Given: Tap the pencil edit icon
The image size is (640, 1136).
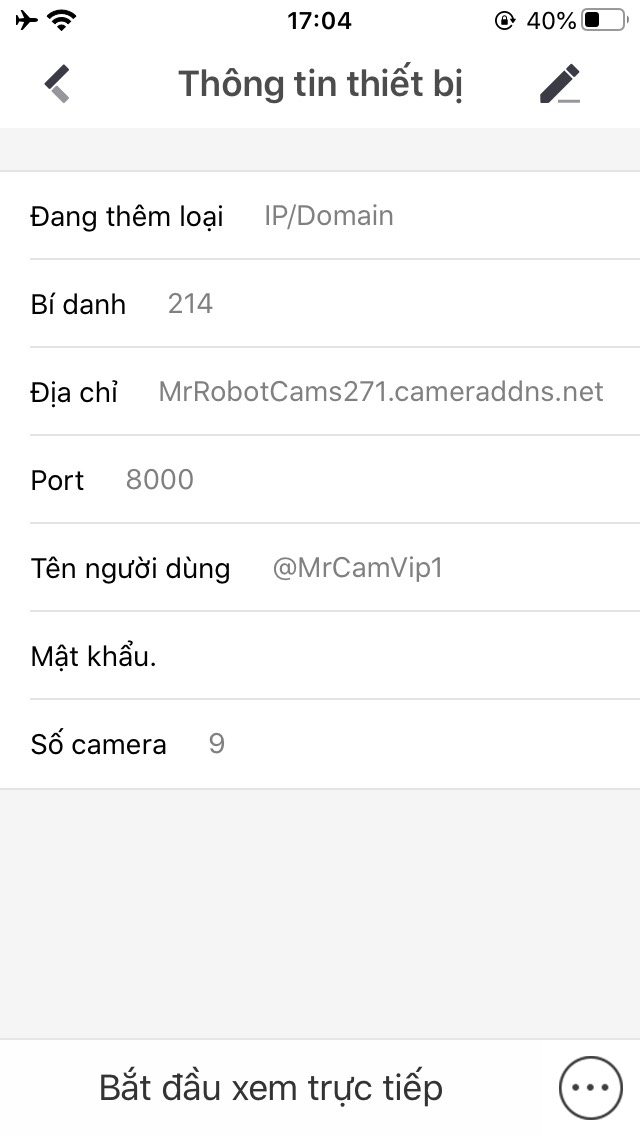Looking at the screenshot, I should click(560, 84).
